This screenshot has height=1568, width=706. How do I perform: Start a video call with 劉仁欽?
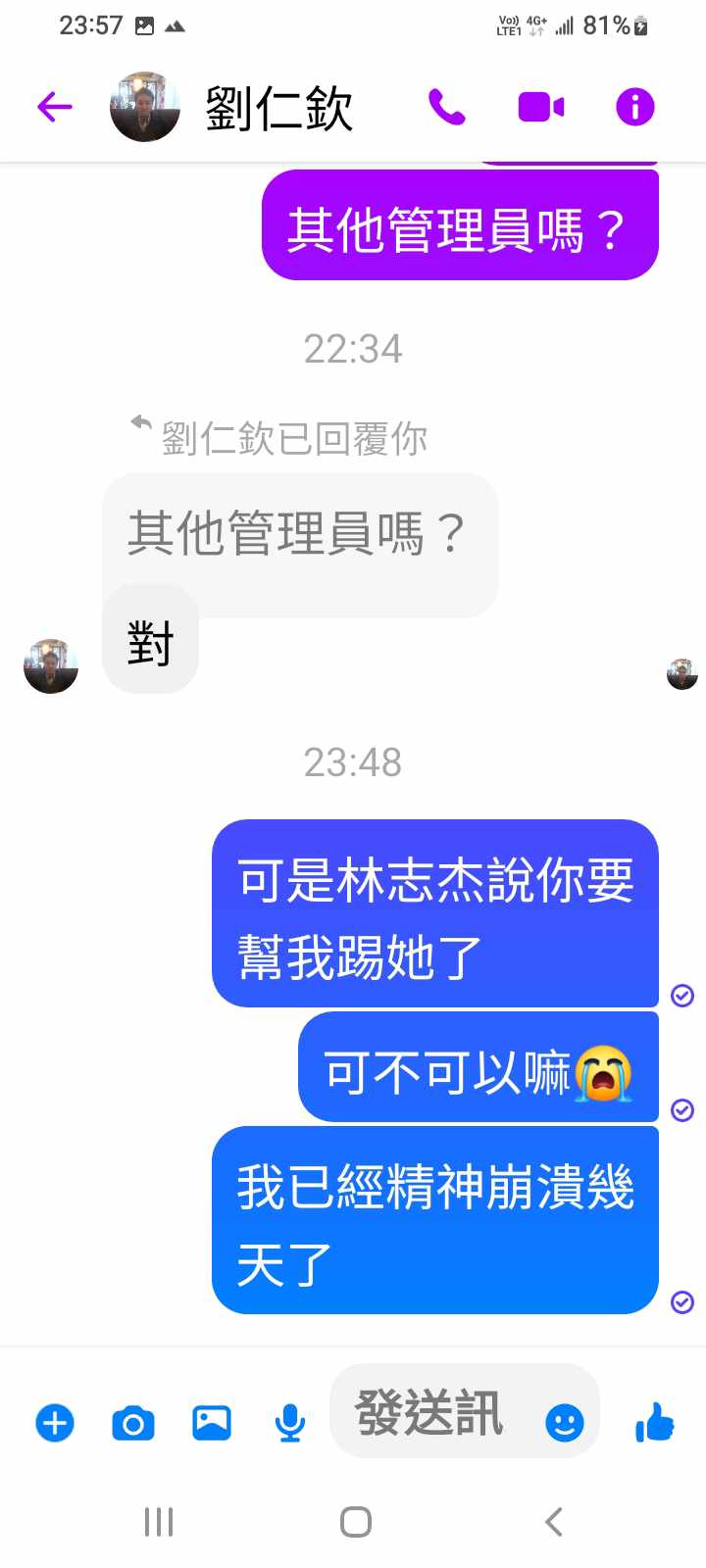pyautogui.click(x=540, y=107)
